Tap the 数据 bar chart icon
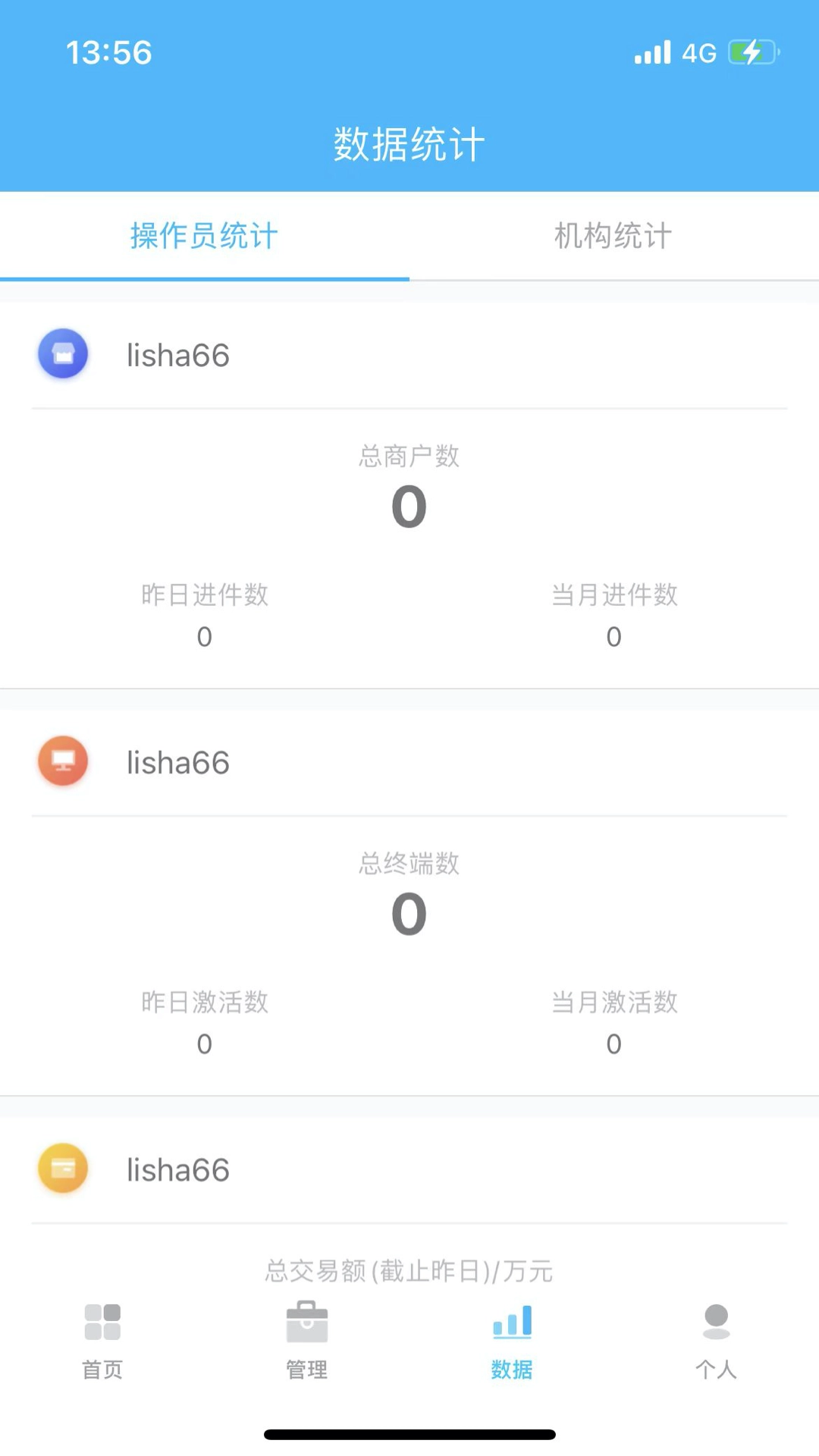 coord(512,1323)
